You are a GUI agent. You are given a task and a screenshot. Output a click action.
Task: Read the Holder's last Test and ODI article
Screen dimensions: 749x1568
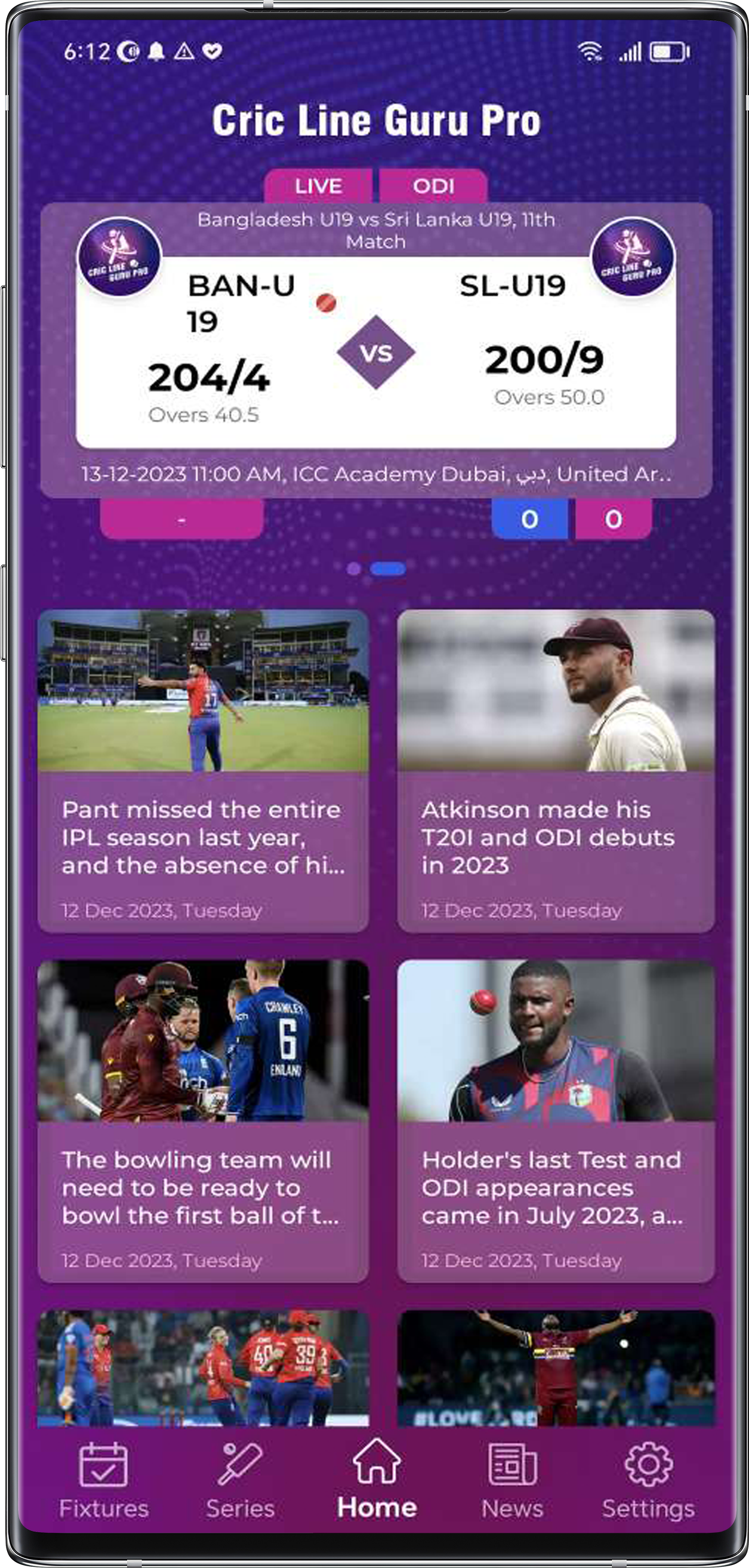click(x=556, y=1121)
